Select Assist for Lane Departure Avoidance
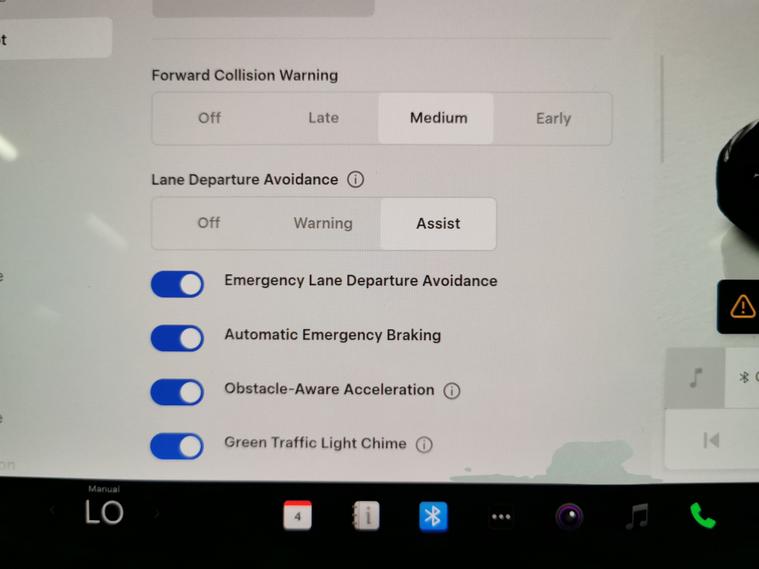759x569 pixels. 438,223
